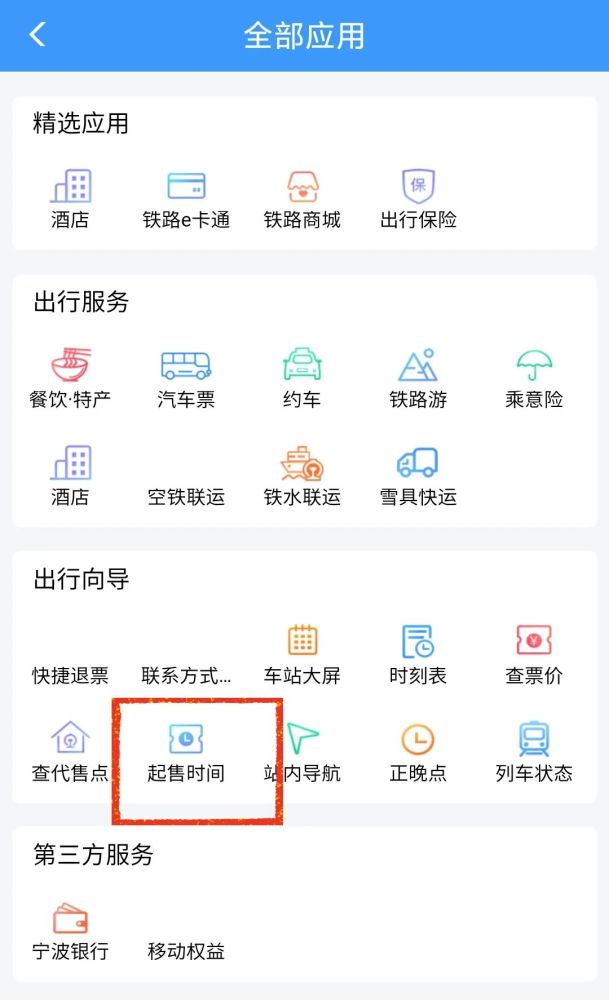Open 宁波银行 third-party service

[x=70, y=932]
